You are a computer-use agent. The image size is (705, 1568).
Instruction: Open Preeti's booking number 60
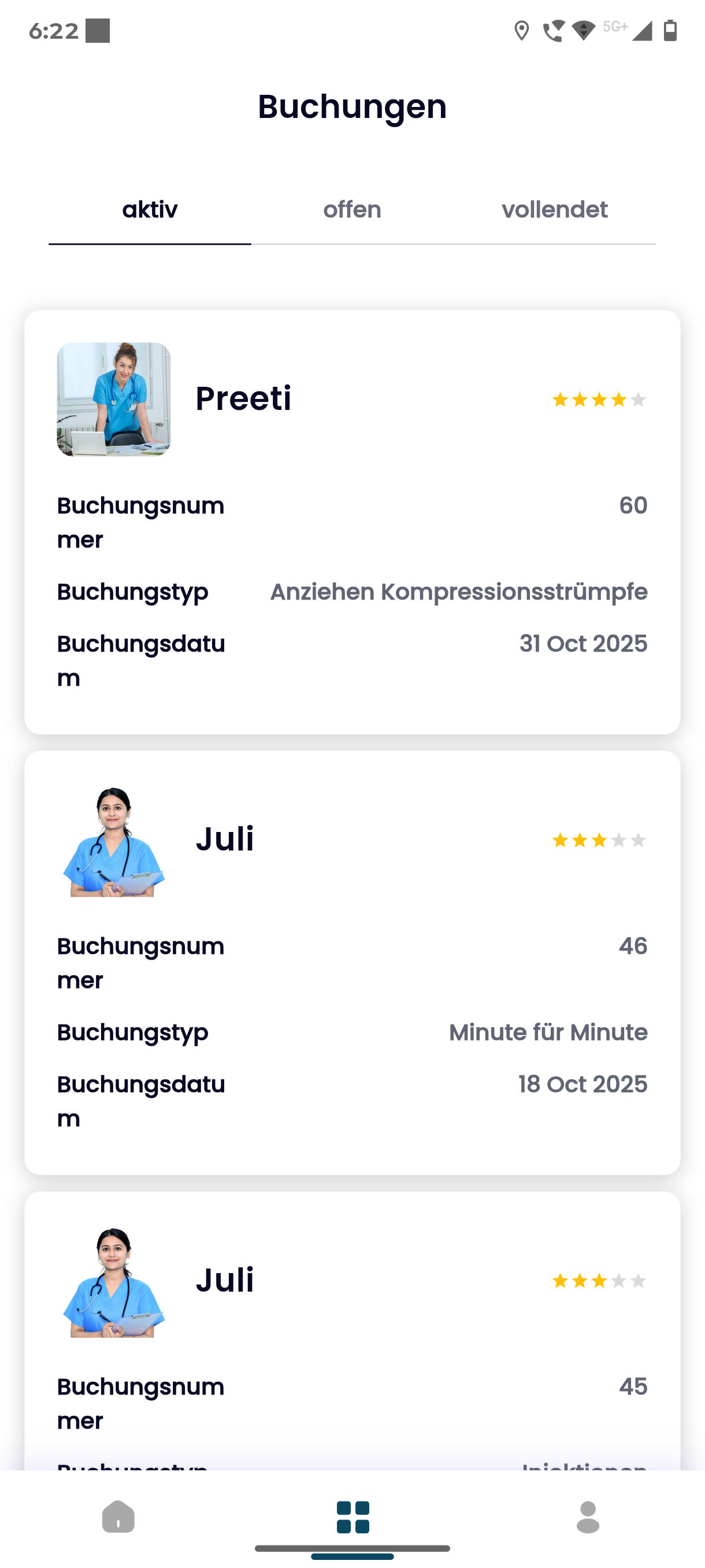tap(352, 522)
